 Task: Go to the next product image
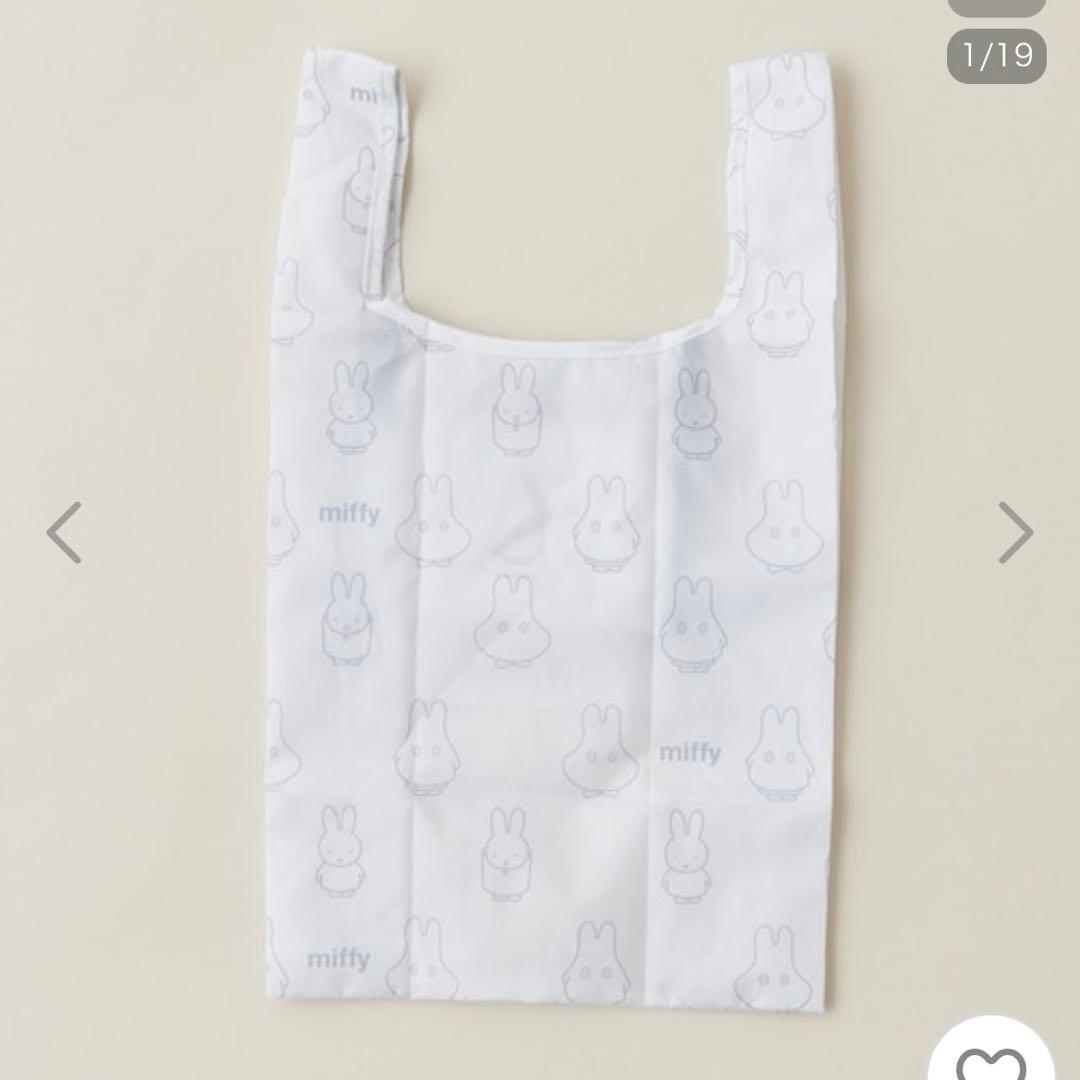point(1015,532)
